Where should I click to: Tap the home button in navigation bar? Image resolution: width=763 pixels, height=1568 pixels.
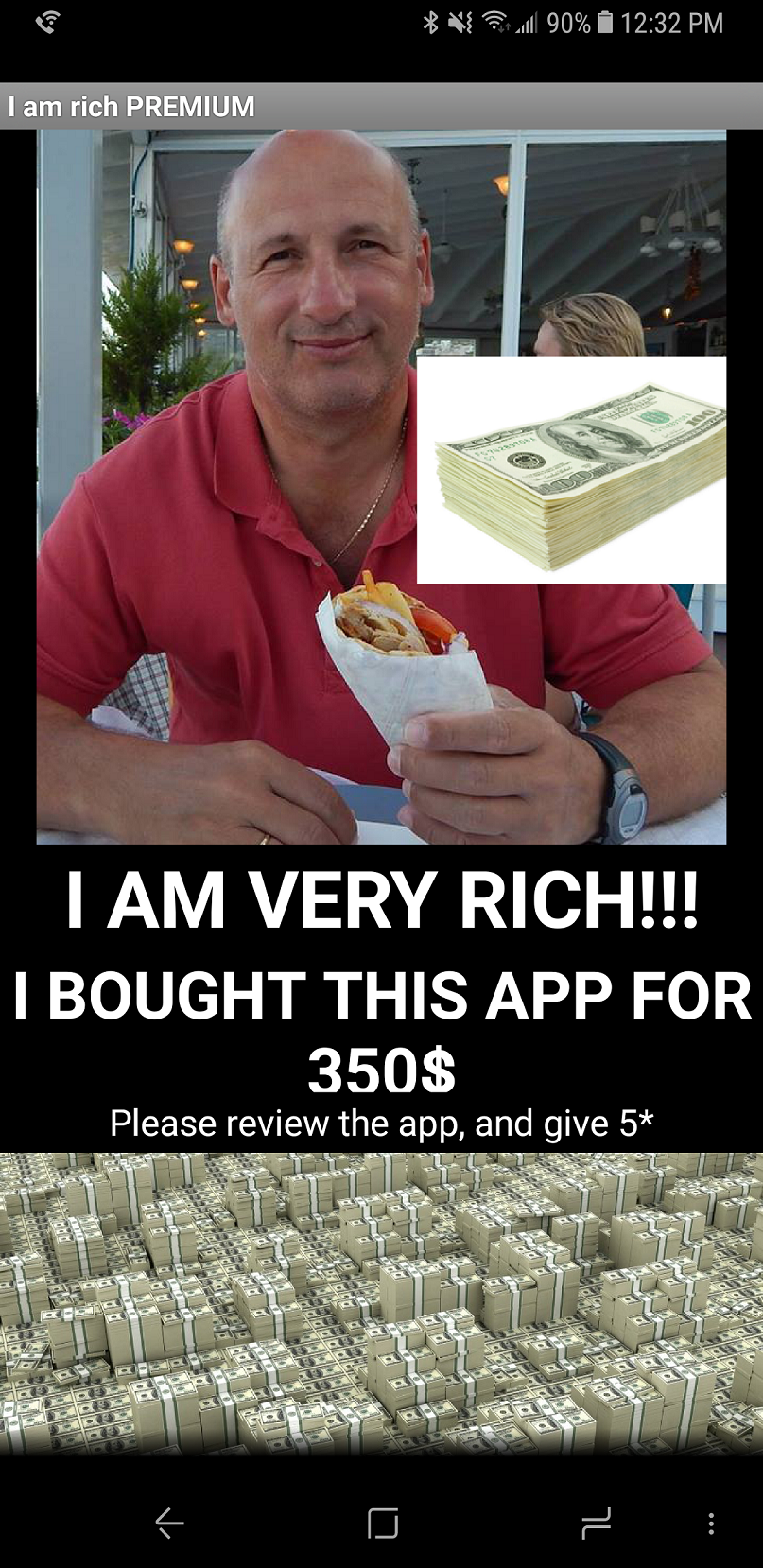[x=383, y=1523]
